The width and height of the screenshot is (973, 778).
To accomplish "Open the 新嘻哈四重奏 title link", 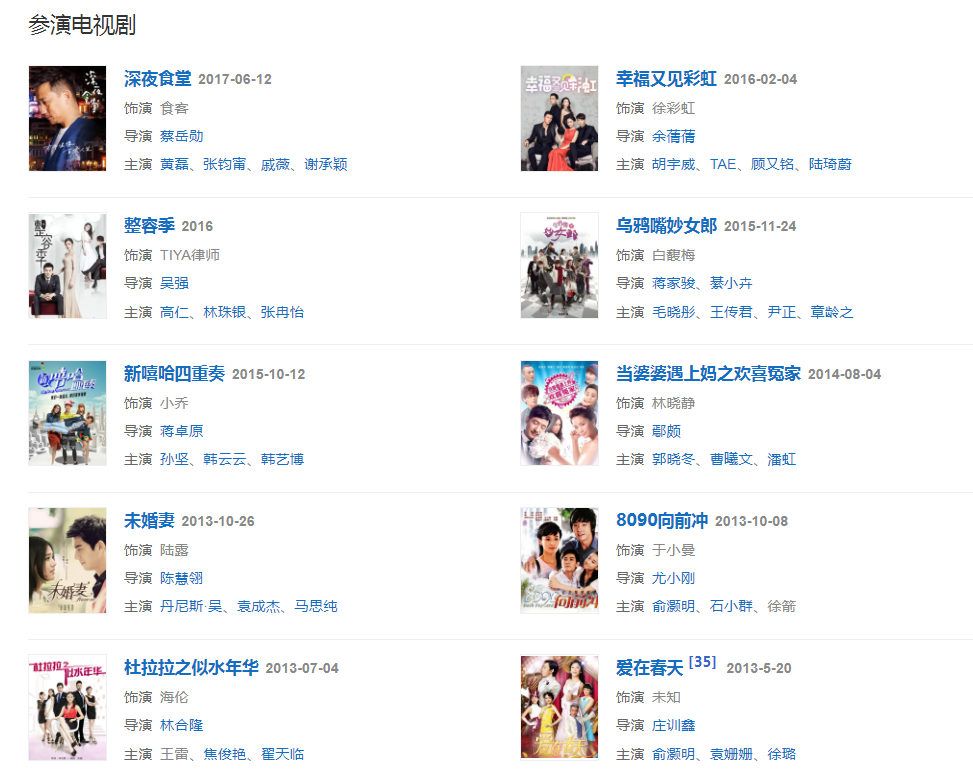I will coord(174,374).
